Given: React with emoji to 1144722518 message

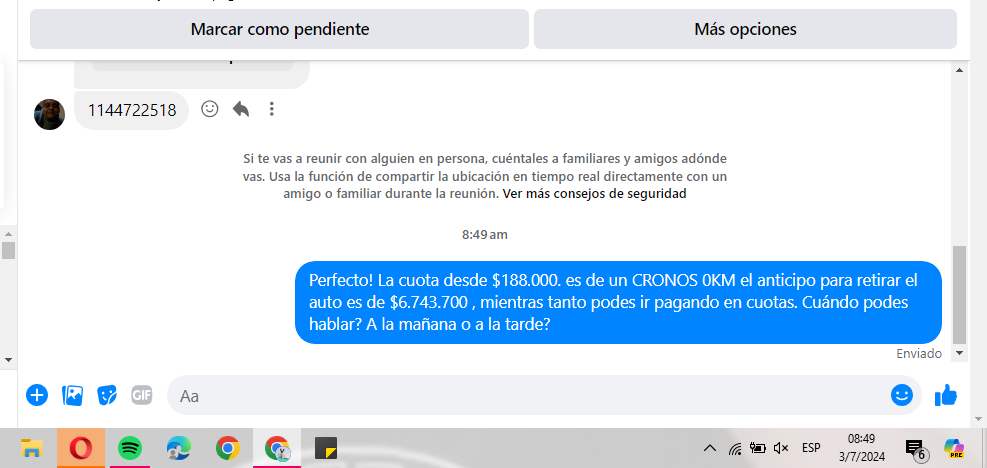Looking at the screenshot, I should tap(210, 109).
